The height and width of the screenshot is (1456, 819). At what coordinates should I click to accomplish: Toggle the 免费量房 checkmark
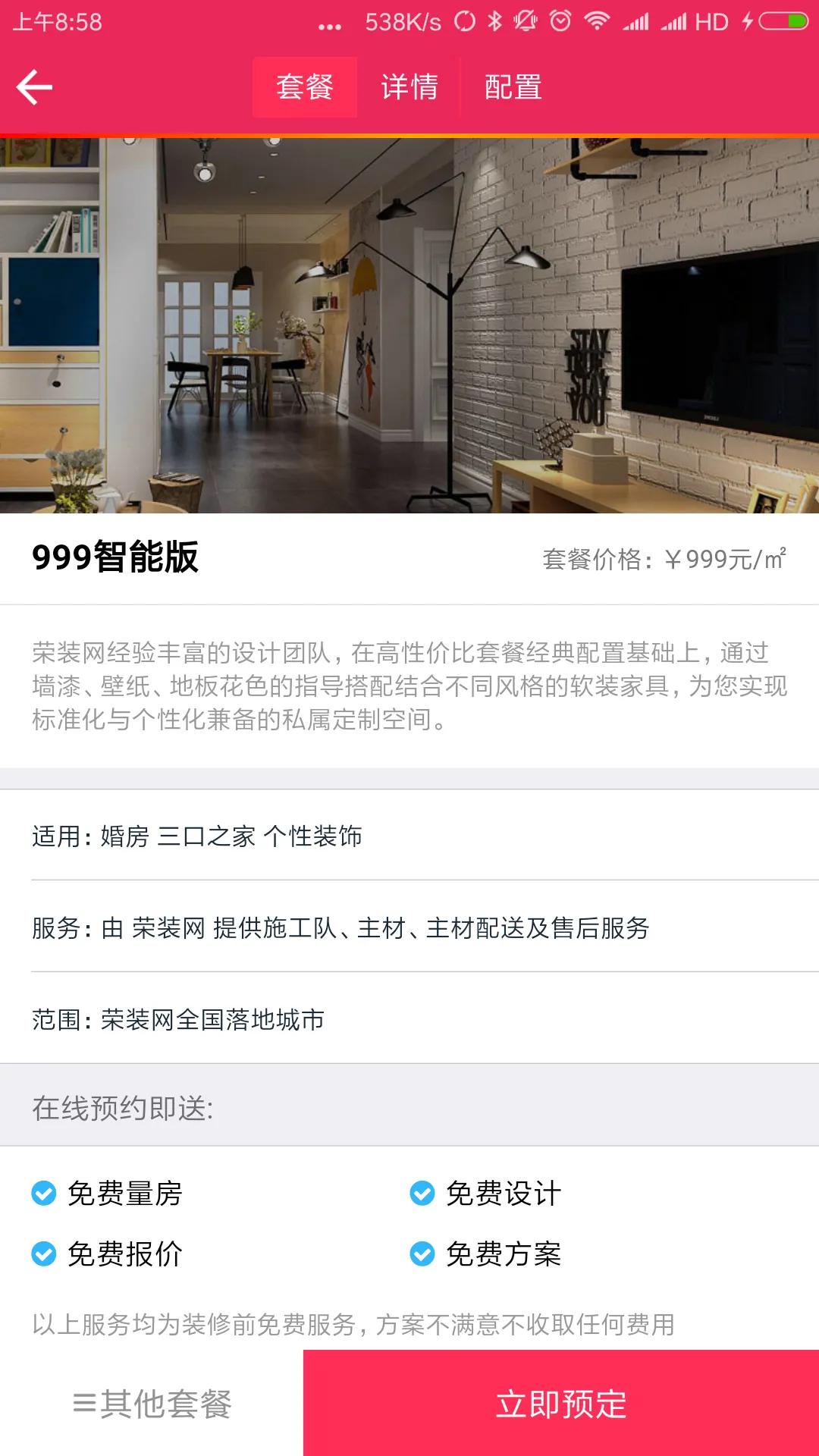pos(42,1193)
